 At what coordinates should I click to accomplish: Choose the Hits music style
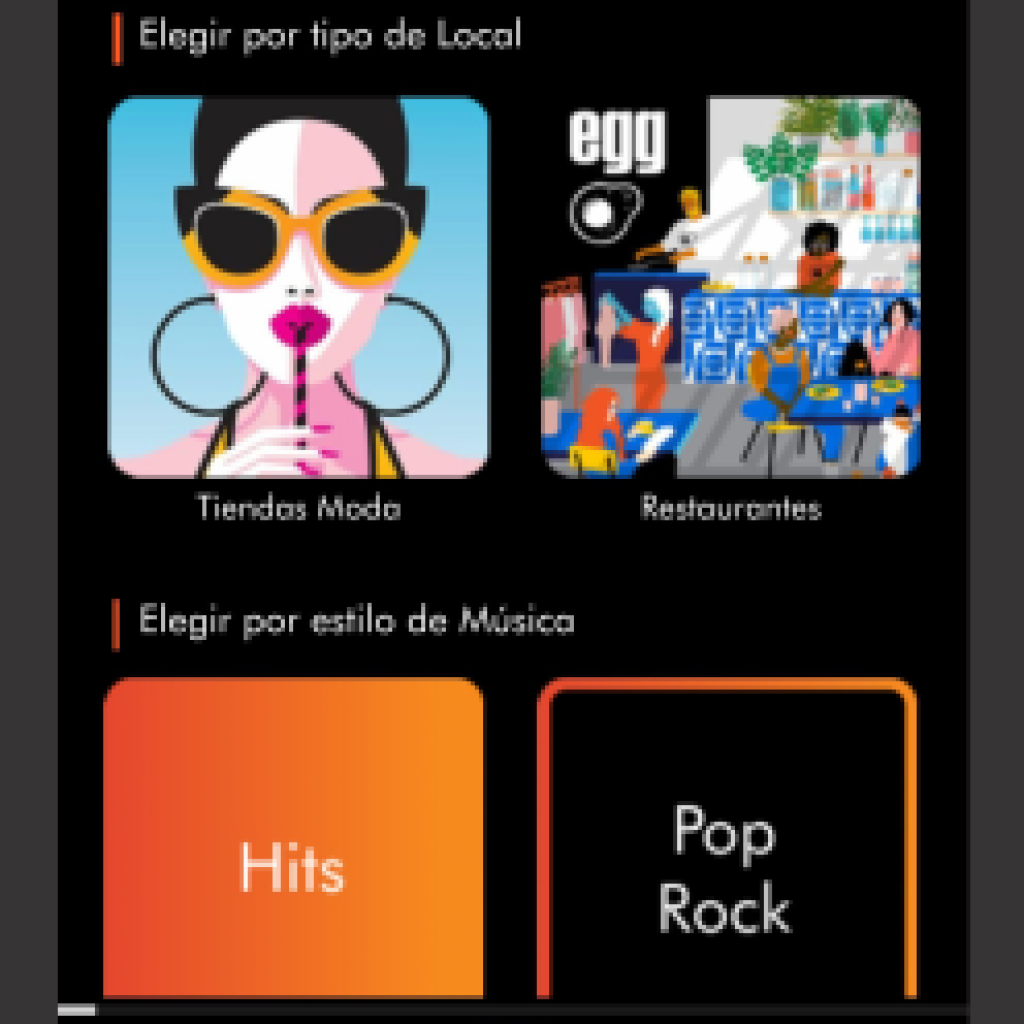click(x=293, y=840)
